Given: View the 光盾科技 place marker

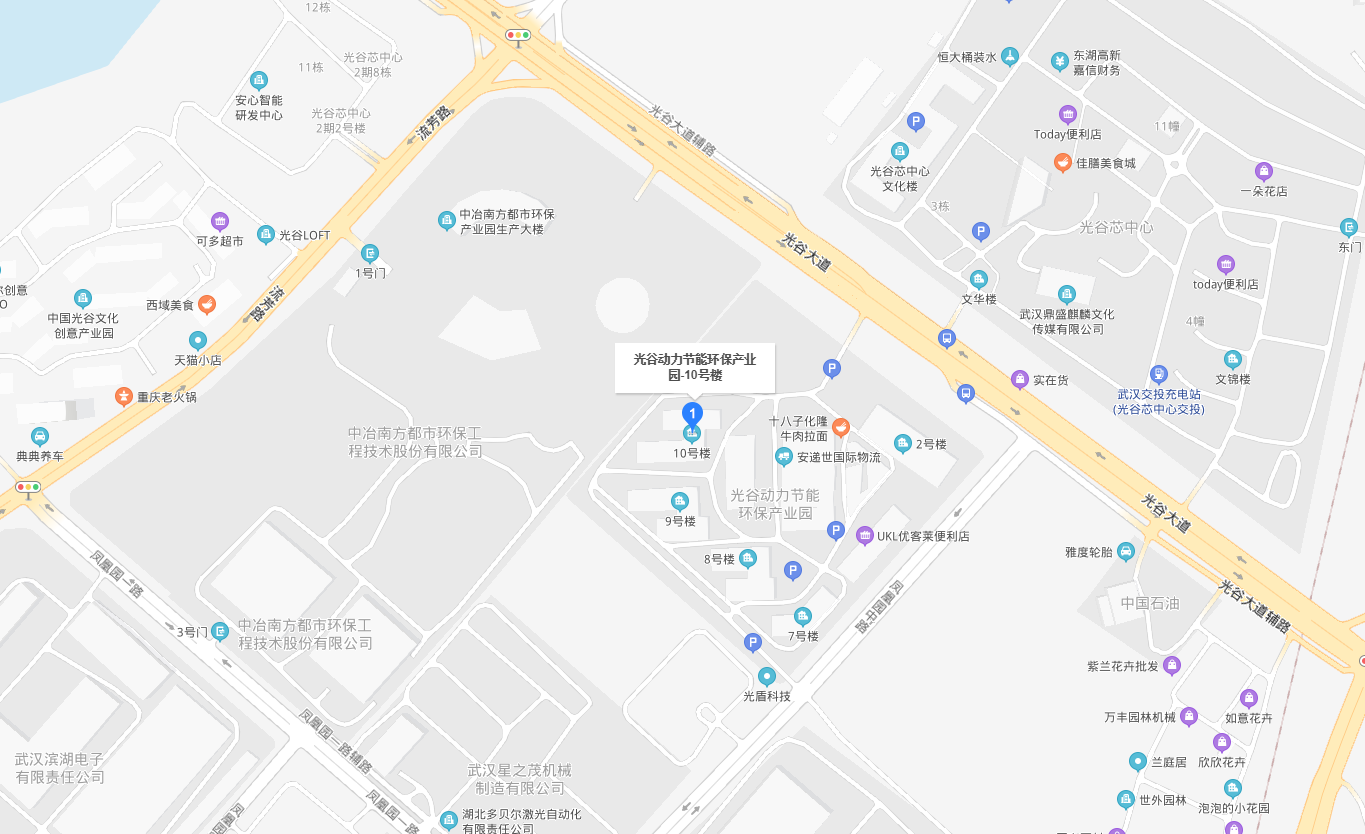Looking at the screenshot, I should pos(767,676).
